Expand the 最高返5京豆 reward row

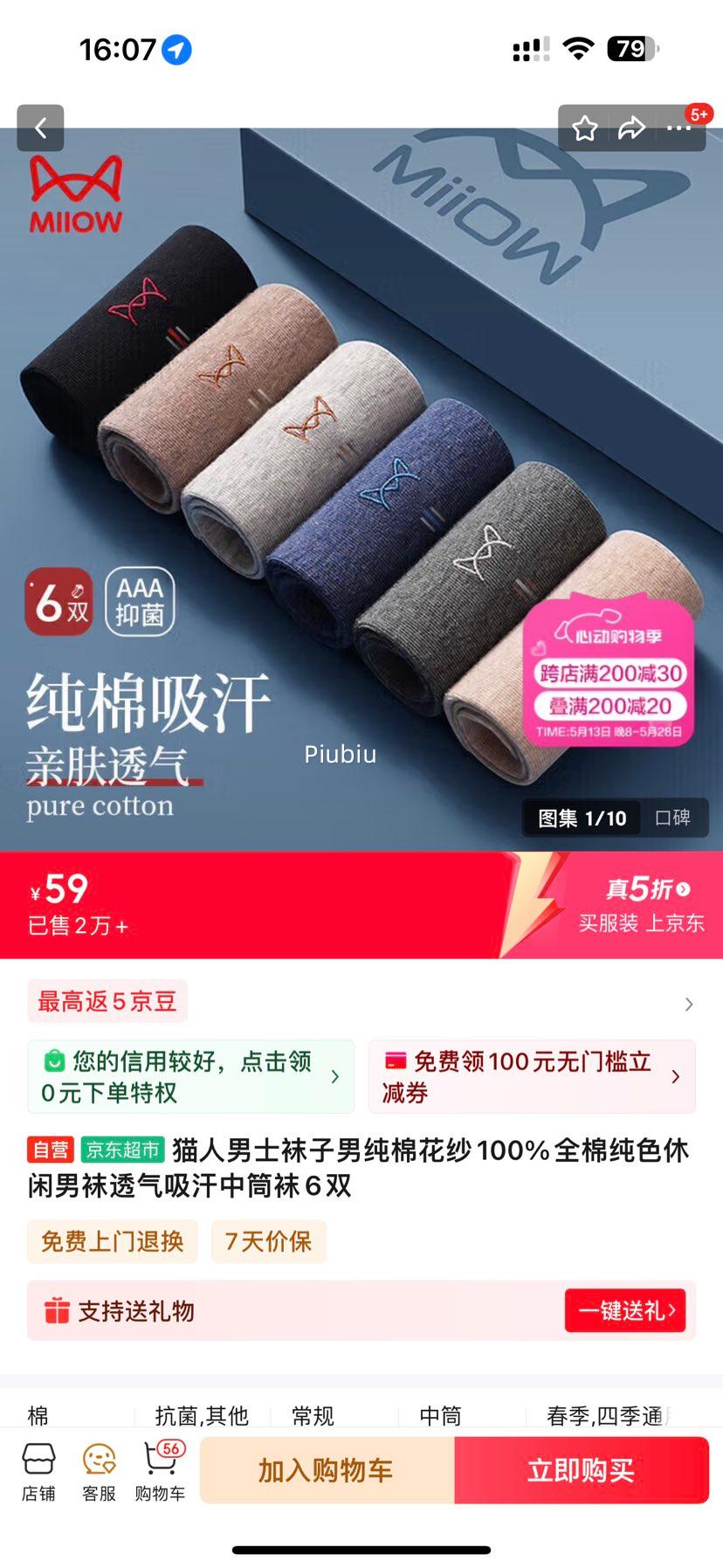(x=361, y=1002)
